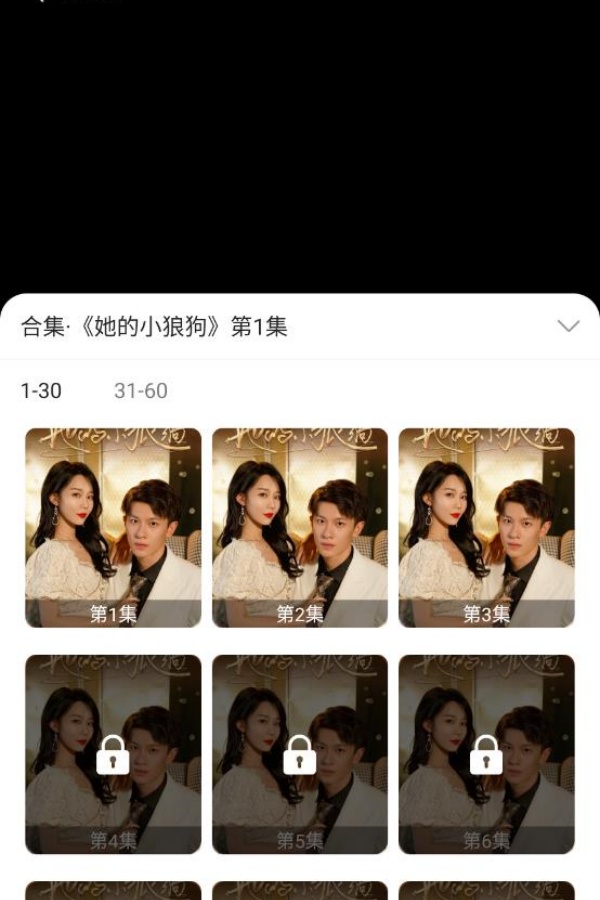The image size is (600, 900).
Task: Open episode 第3集
Action: coord(486,528)
